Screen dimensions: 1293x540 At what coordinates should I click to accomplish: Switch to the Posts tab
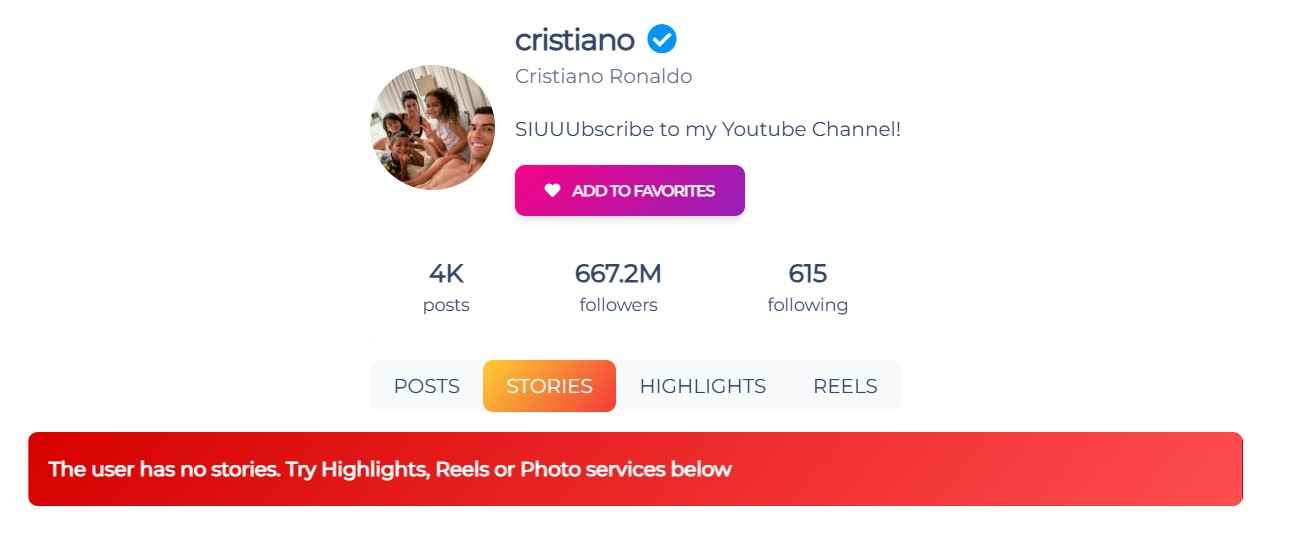coord(427,386)
